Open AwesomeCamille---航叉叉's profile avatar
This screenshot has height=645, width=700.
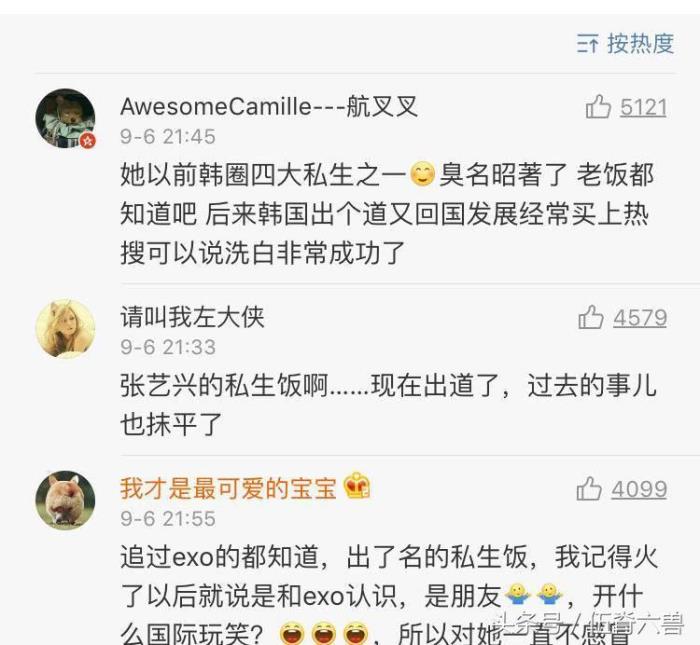tap(66, 118)
